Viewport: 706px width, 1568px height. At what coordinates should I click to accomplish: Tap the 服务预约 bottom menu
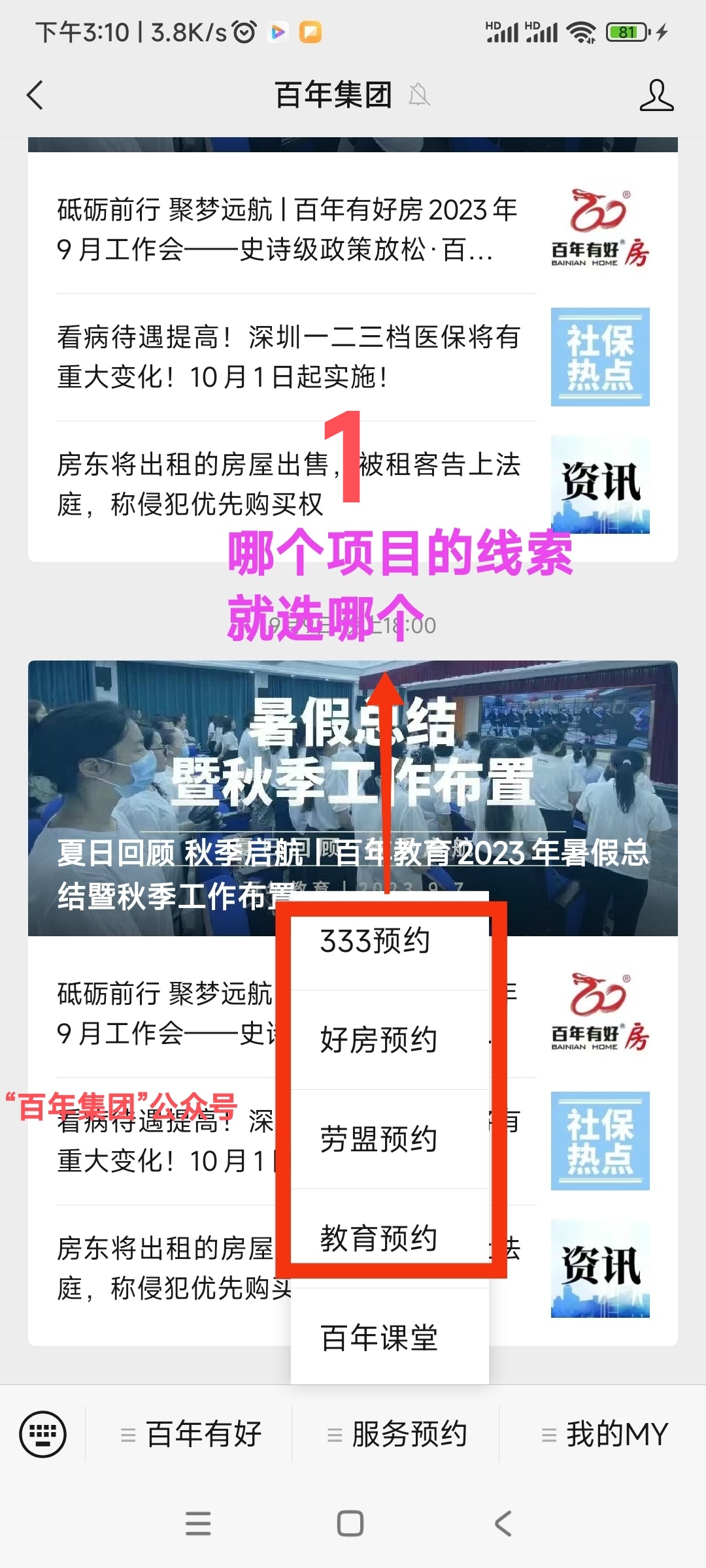[x=395, y=1434]
